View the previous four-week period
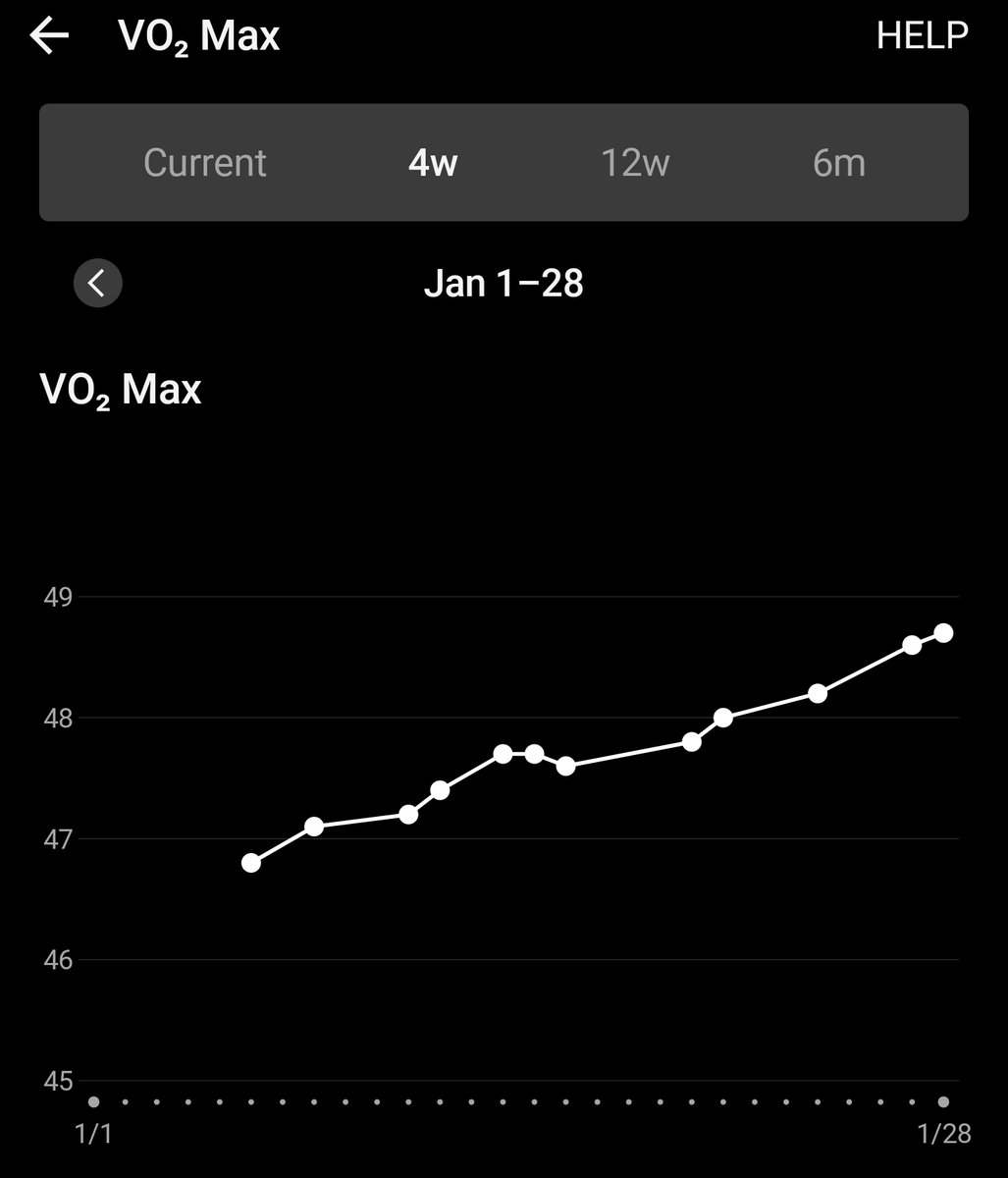This screenshot has width=1008, height=1178. coord(97,284)
